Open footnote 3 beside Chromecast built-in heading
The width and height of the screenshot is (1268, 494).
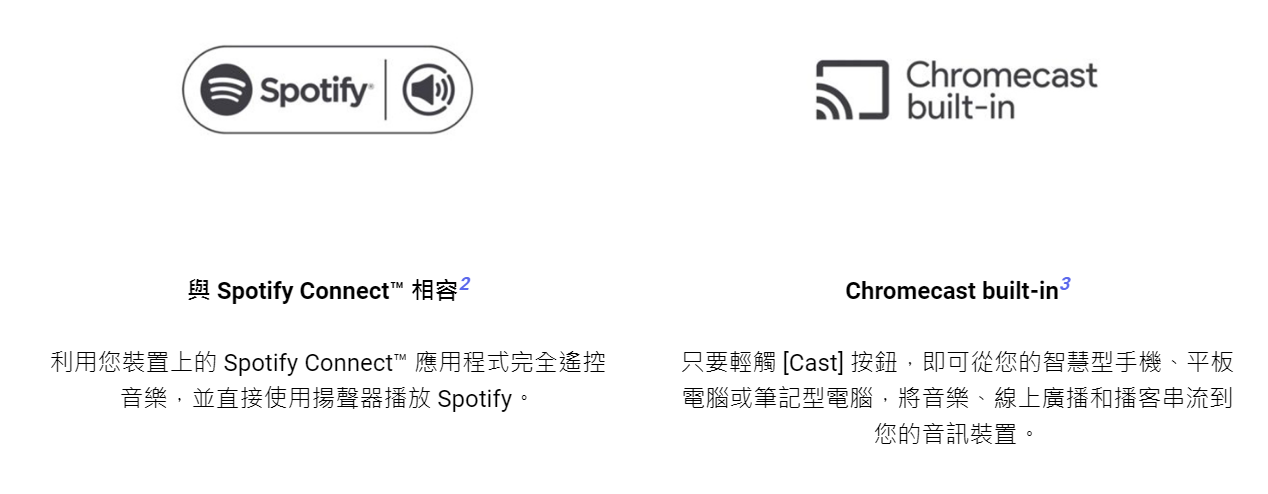(x=1065, y=284)
